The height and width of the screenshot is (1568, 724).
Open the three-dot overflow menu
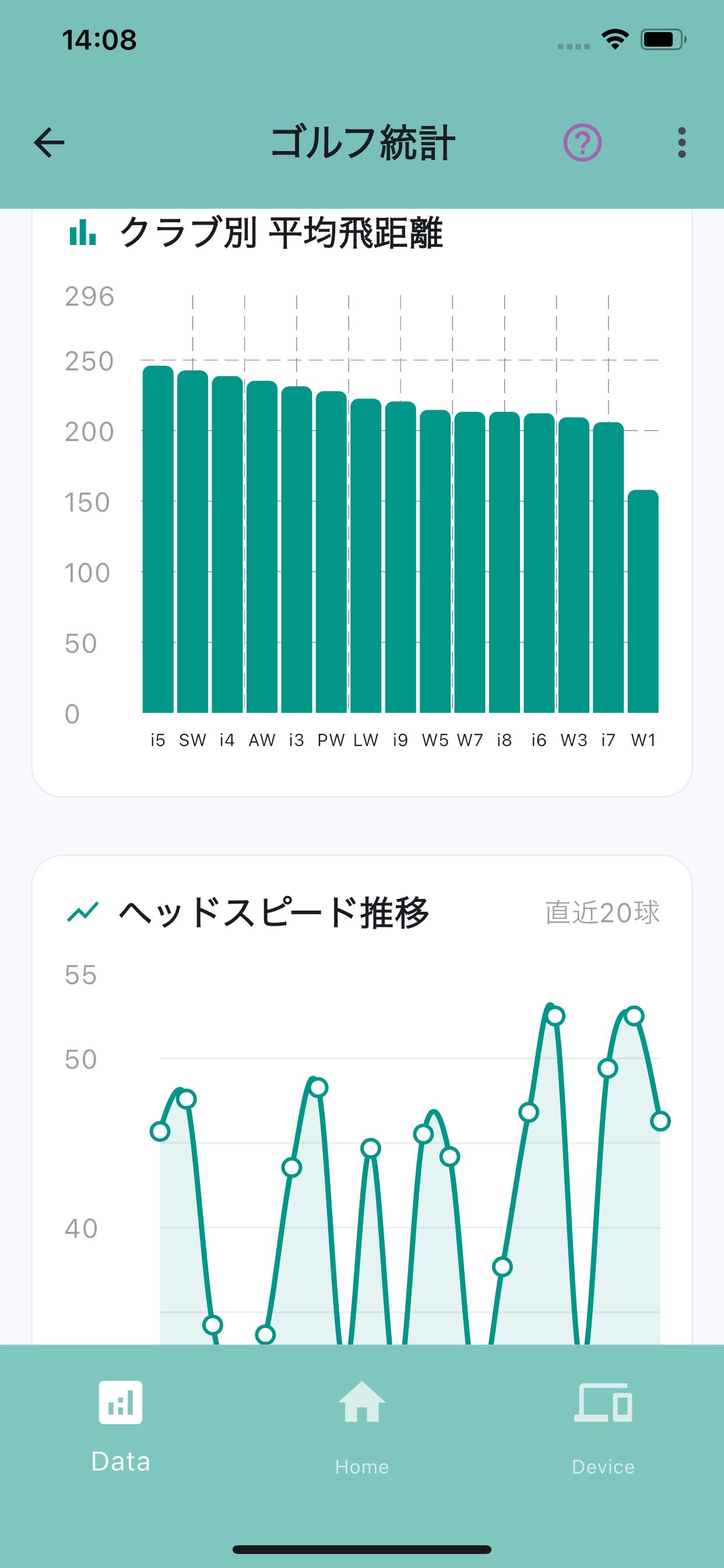click(x=681, y=142)
